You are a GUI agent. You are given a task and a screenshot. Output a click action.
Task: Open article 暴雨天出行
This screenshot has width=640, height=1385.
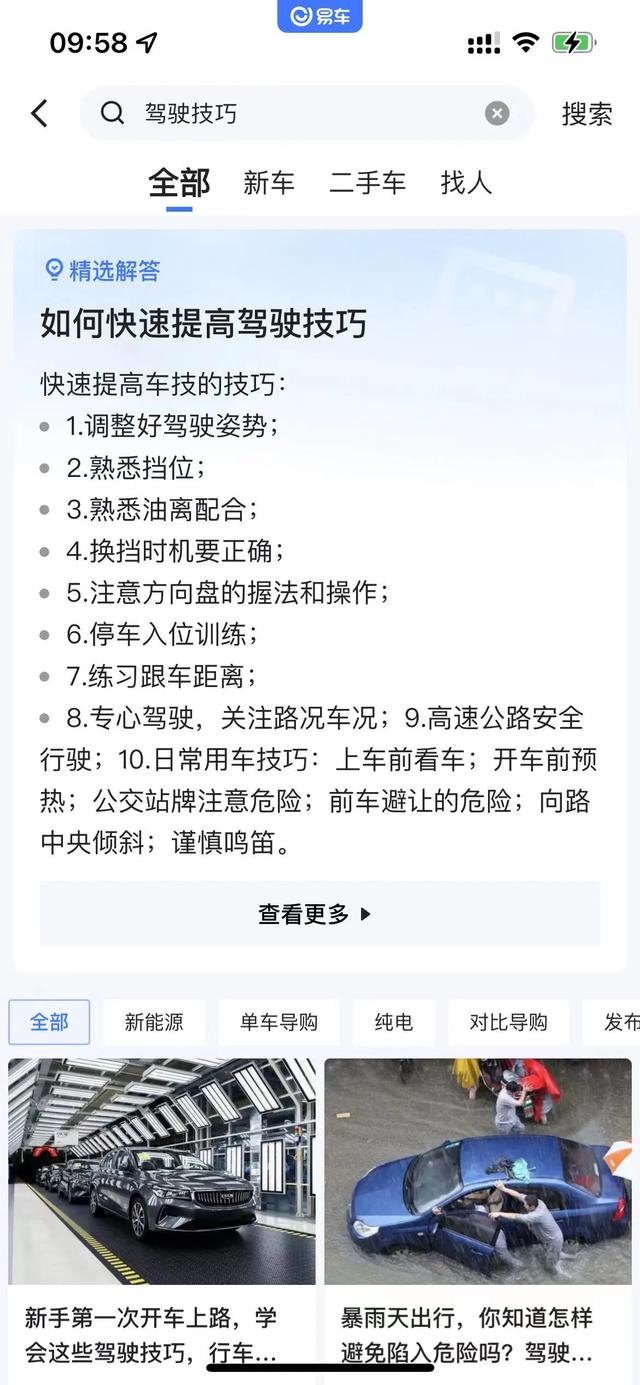[478, 1200]
